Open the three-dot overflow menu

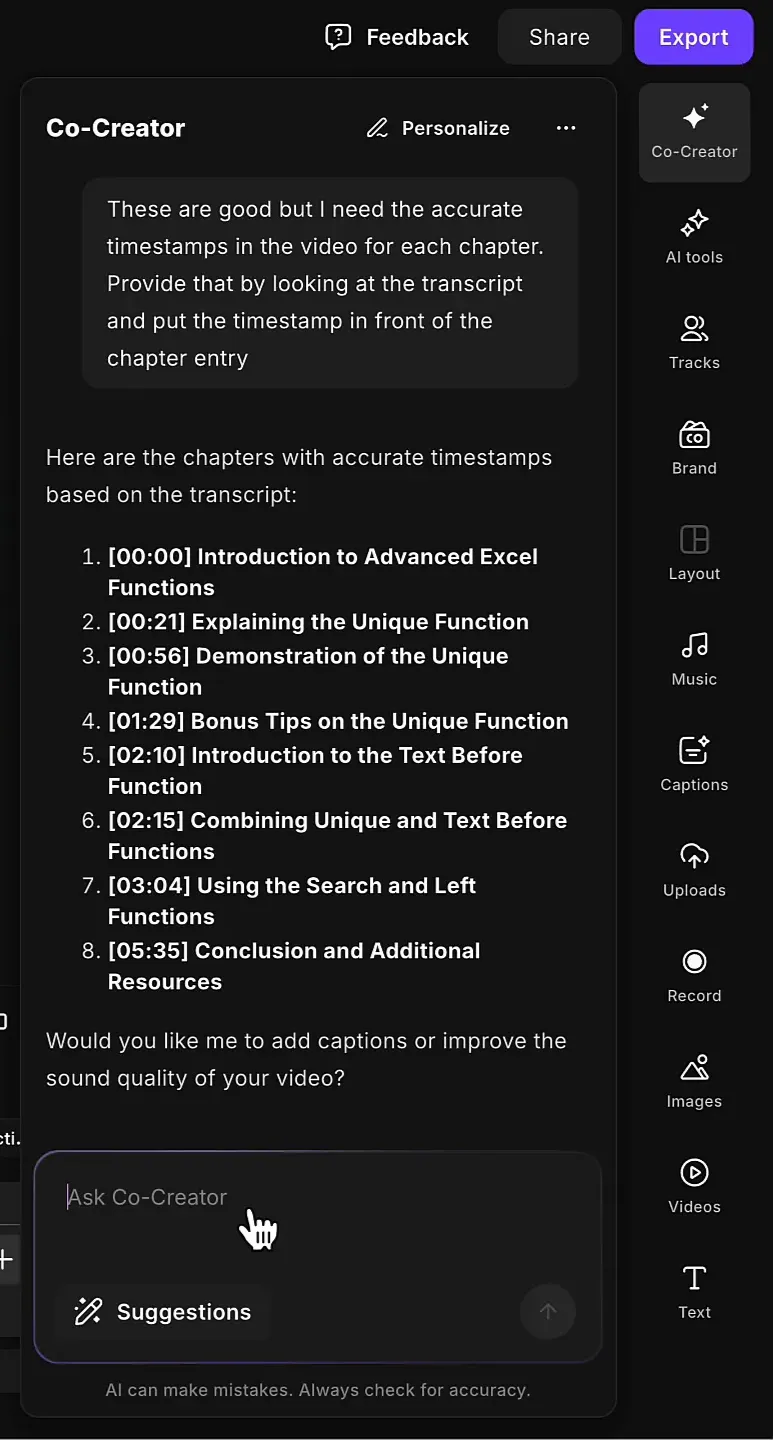[x=566, y=128]
